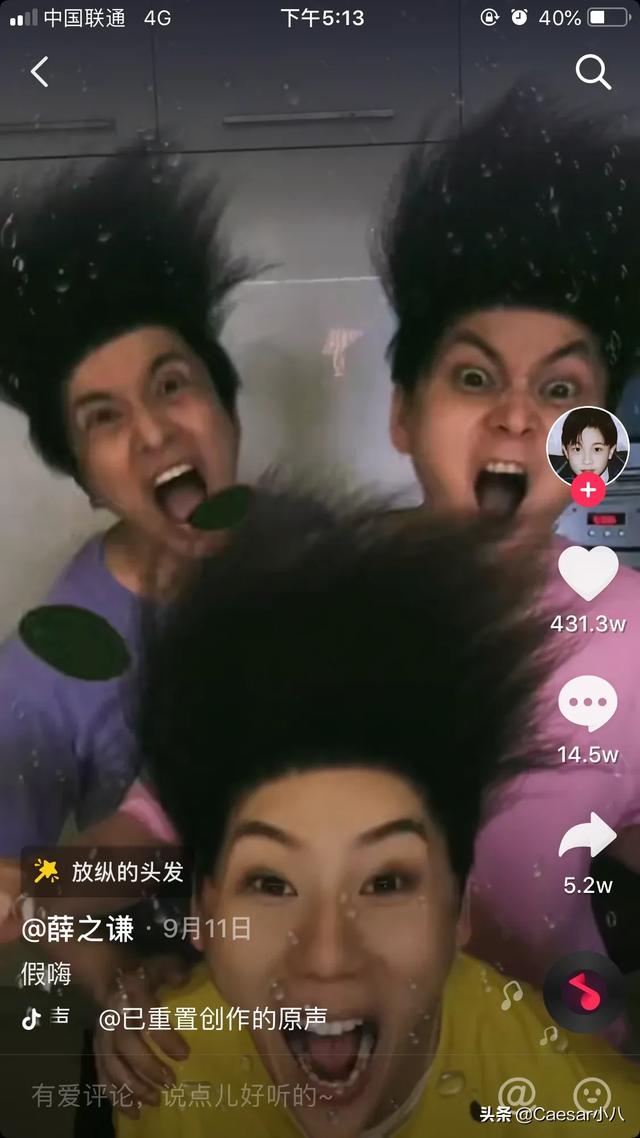This screenshot has height=1138, width=640.
Task: Open @薛之谦 username link
Action: [77, 929]
